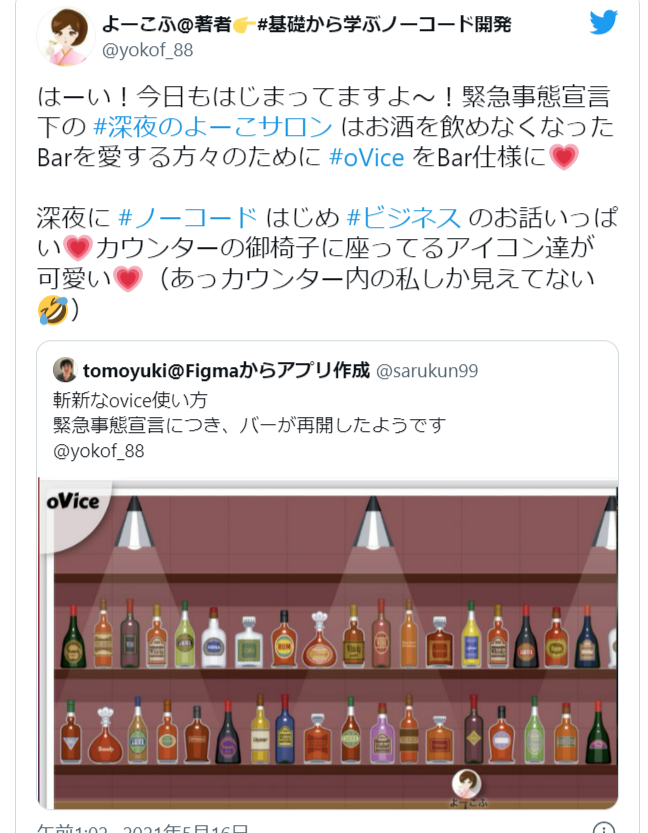The width and height of the screenshot is (648, 833).
Task: Open the #ビジネス hashtag
Action: [403, 217]
